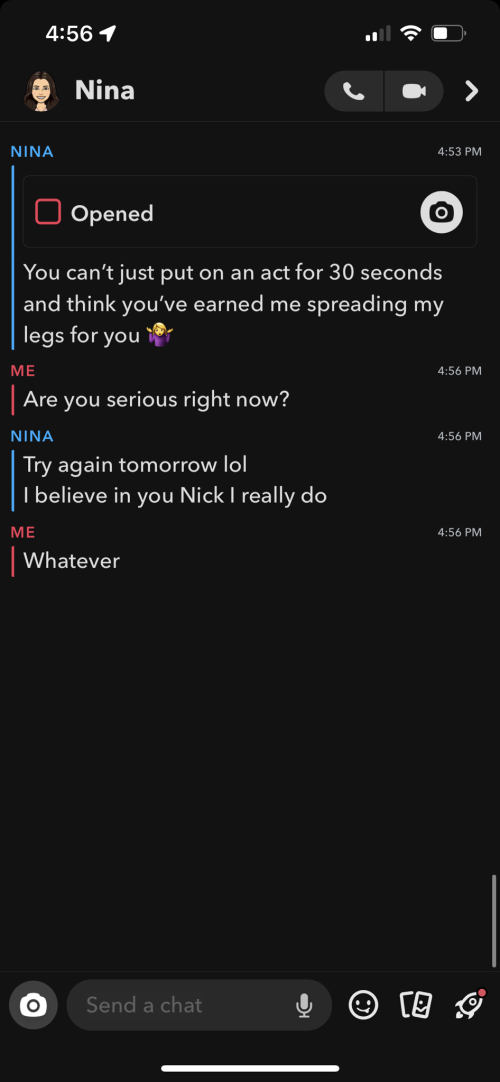Screen dimensions: 500x1082
Task: Open the emoji and sticker picker
Action: click(x=363, y=1005)
